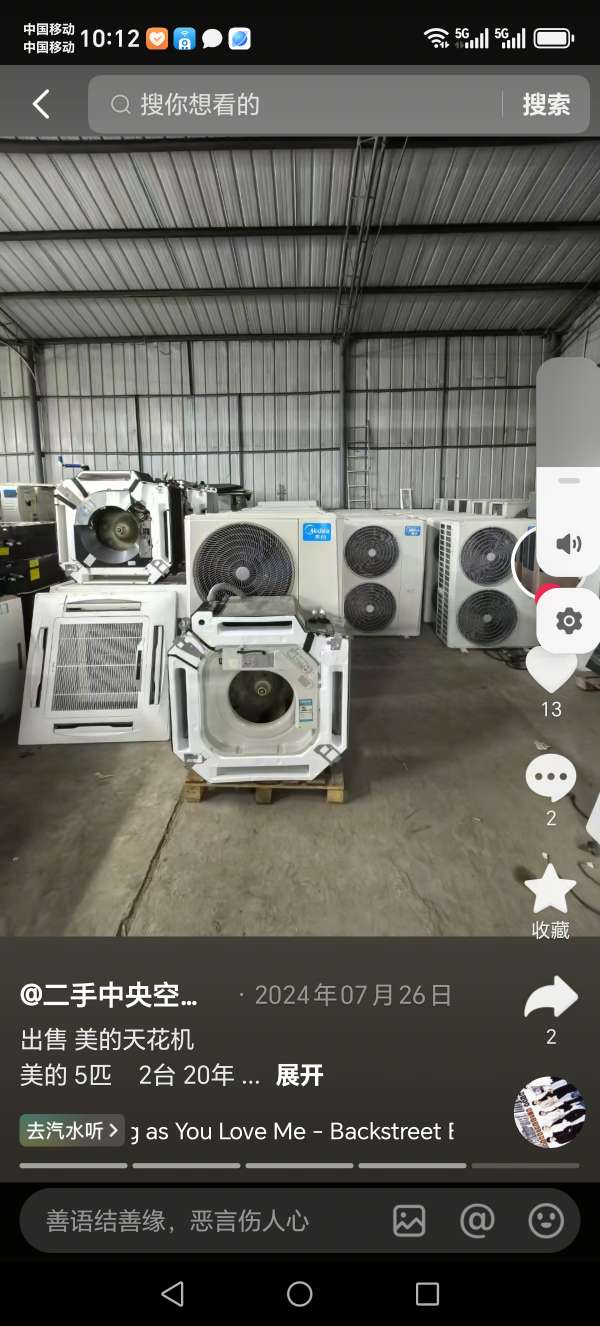The height and width of the screenshot is (1326, 600).
Task: Write a comment in the input field
Action: point(200,1220)
